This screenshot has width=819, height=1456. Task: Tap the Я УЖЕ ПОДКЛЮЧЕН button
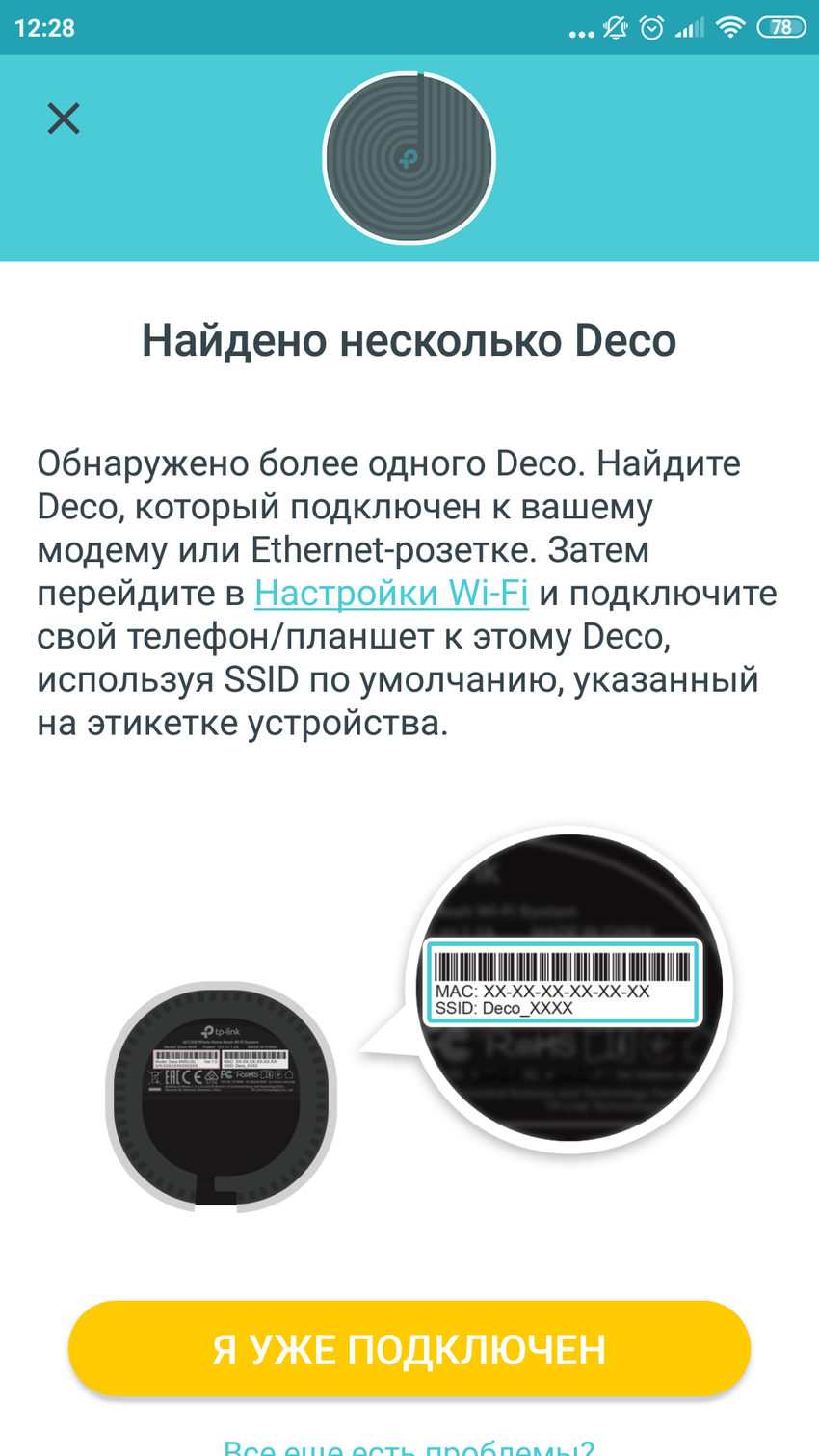(409, 1348)
